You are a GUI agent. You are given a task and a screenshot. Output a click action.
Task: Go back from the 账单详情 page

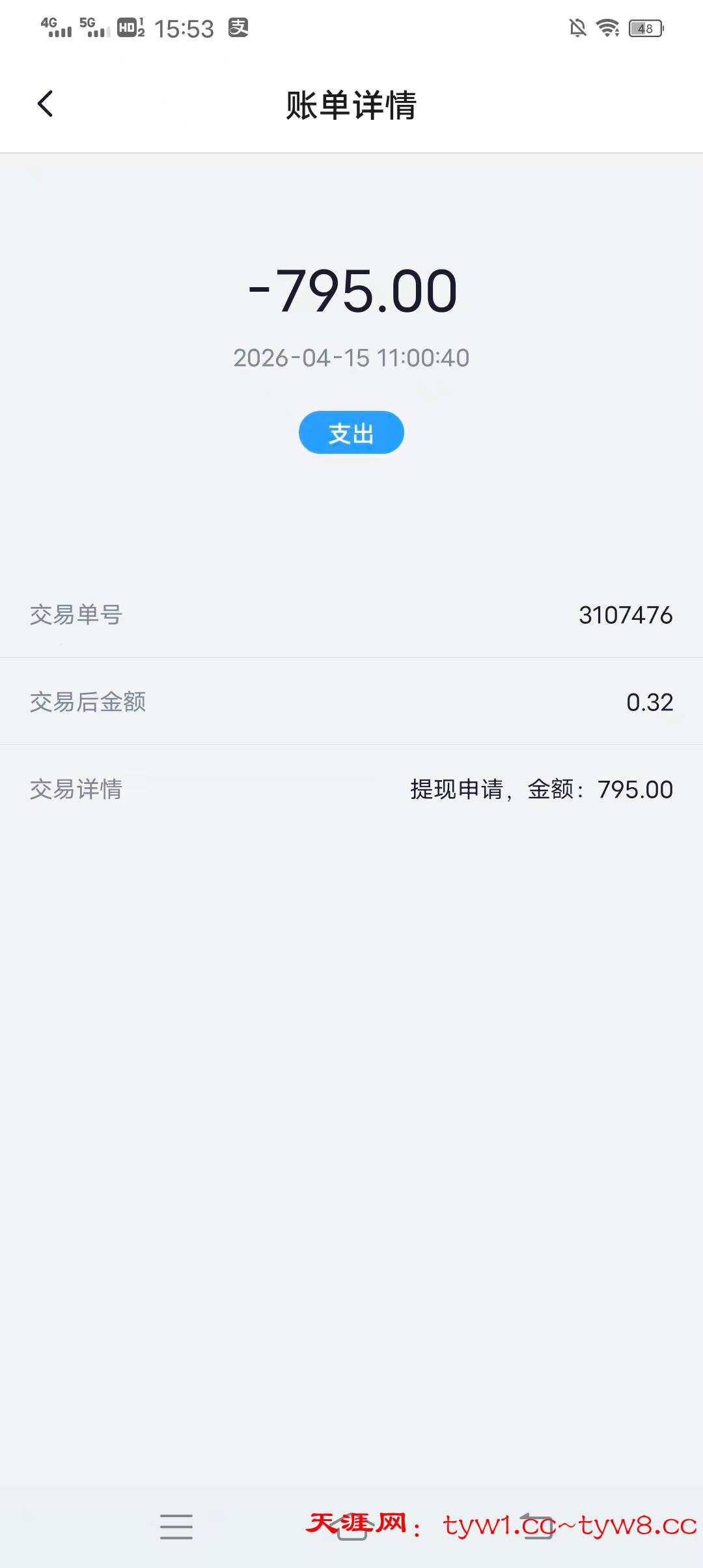tap(45, 104)
